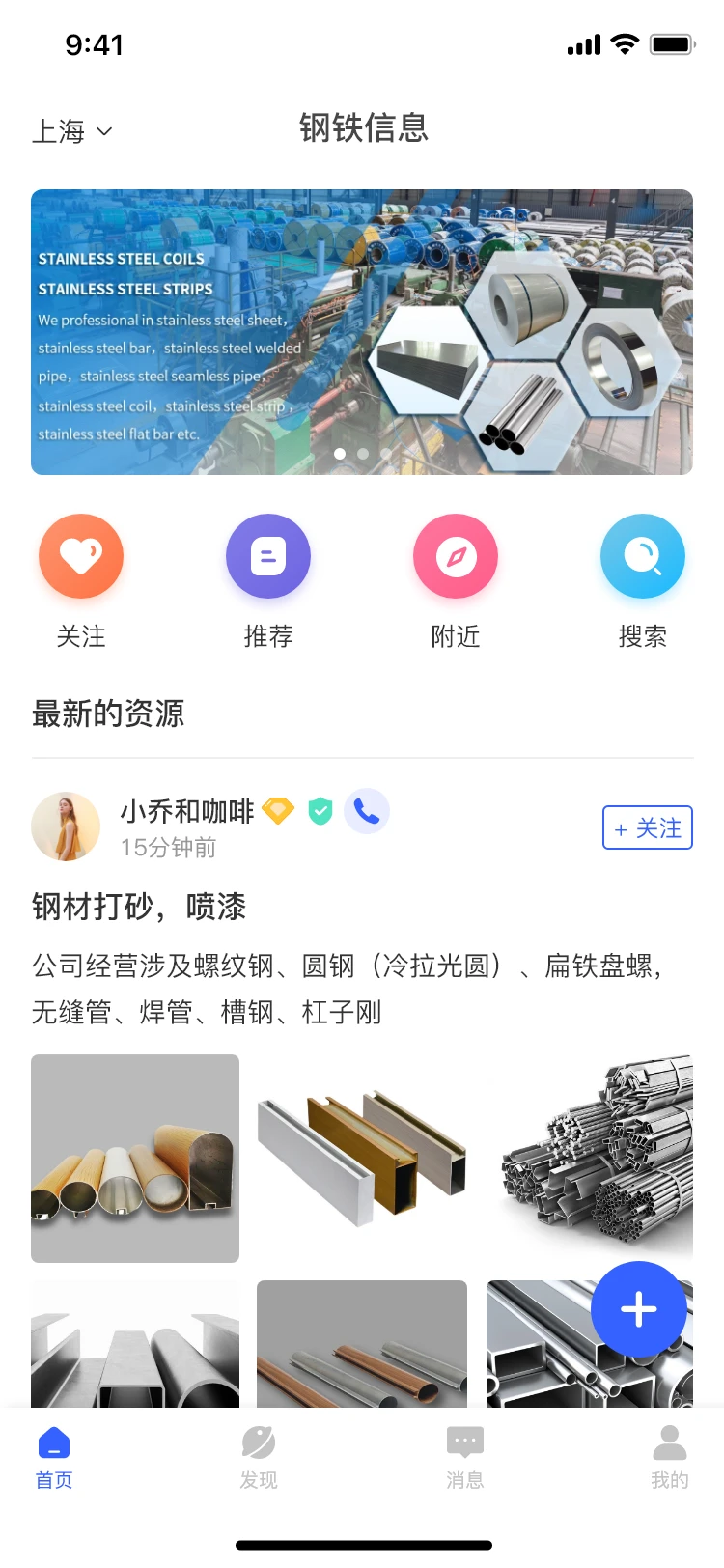Follow 小乔和咖啡 via the +关注 button
Image resolution: width=724 pixels, height=1568 pixels.
pos(648,827)
